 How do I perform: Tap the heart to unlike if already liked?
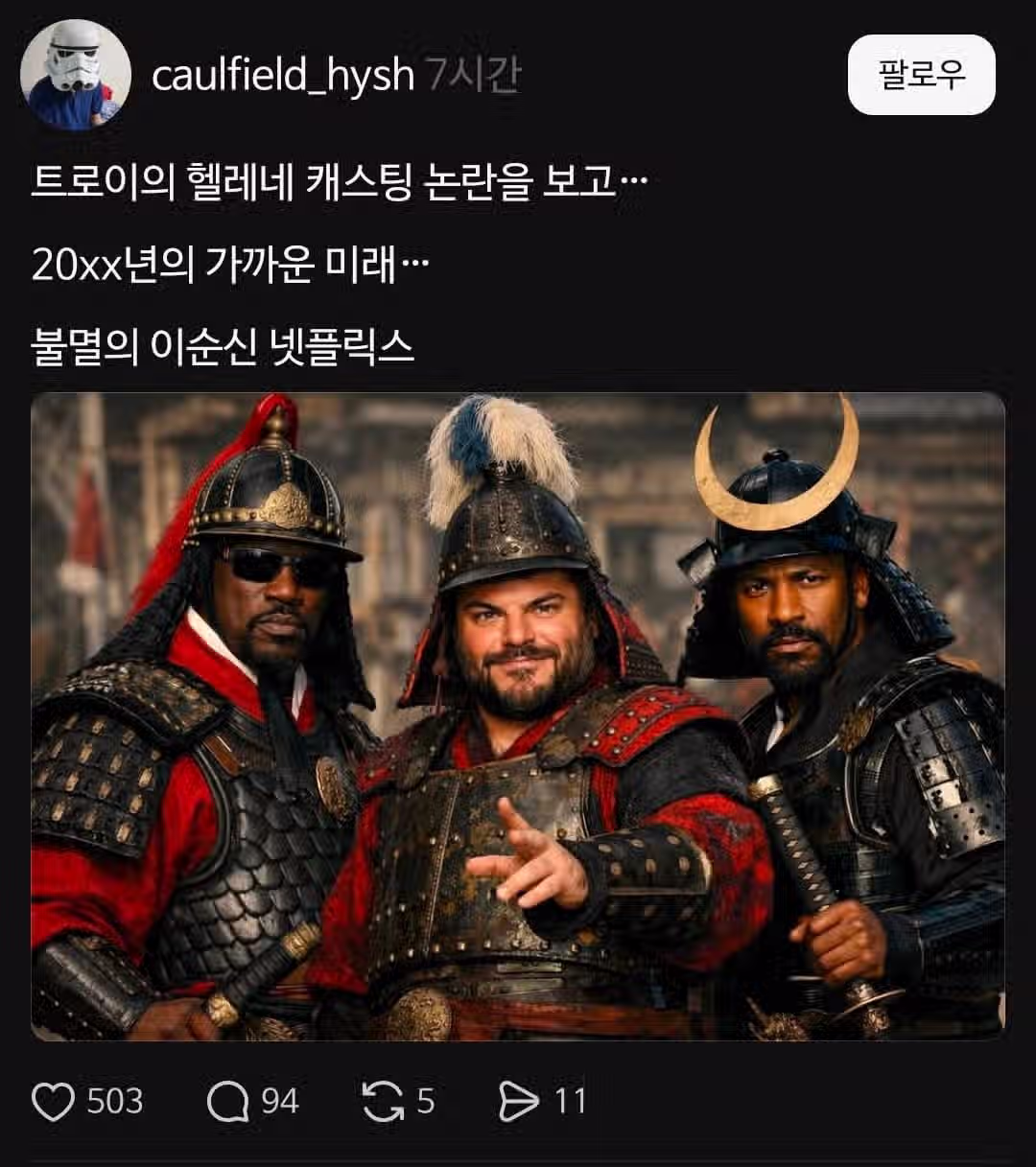55,1103
